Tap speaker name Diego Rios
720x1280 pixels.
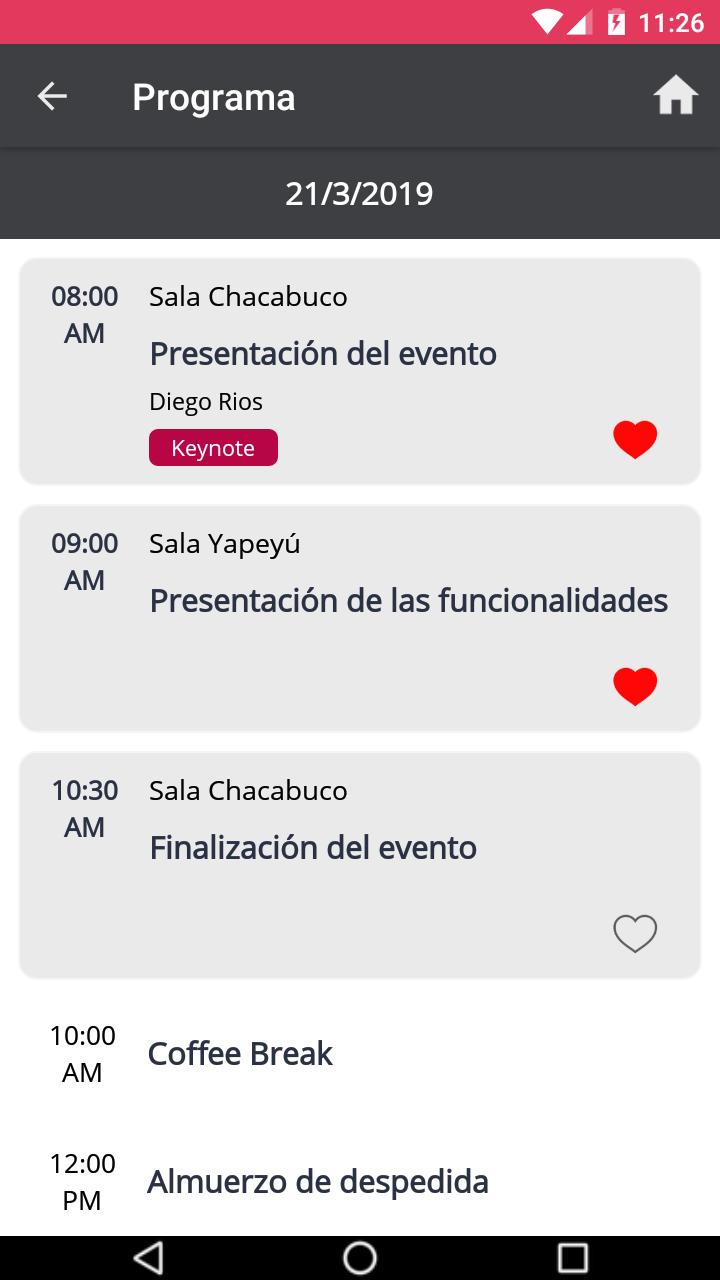click(x=206, y=401)
